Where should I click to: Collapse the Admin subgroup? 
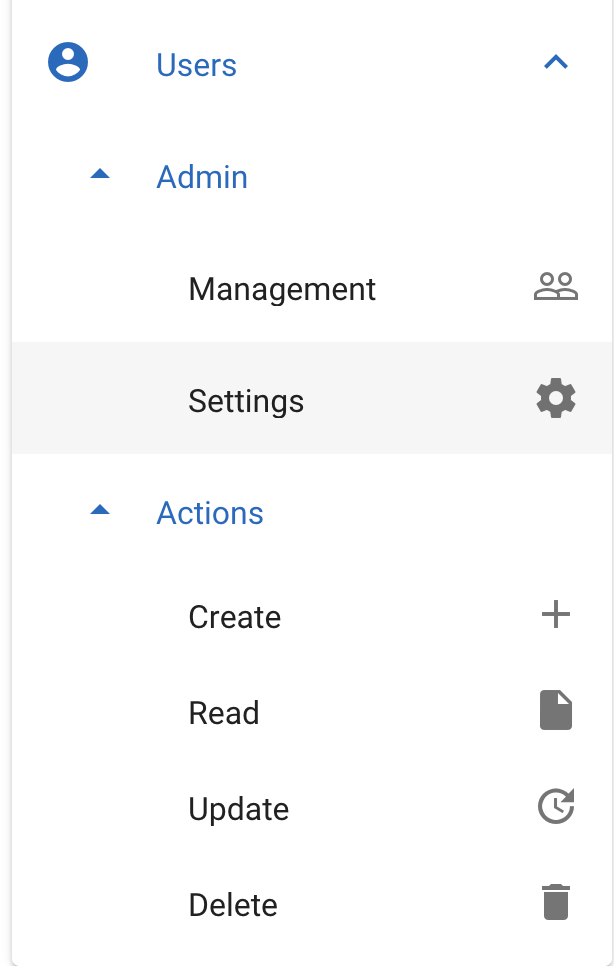(100, 176)
